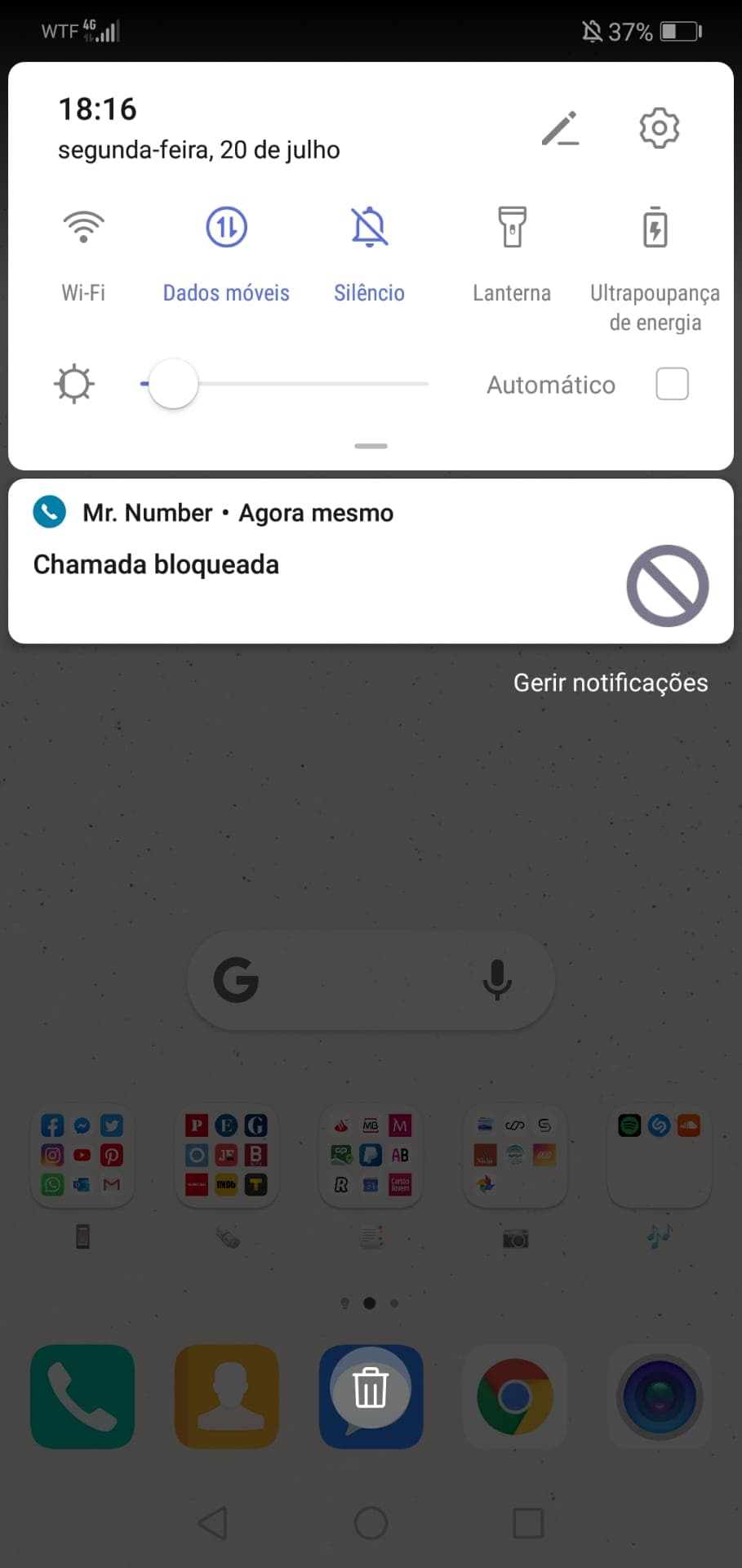Toggle off Silêncio mode
742x1568 pixels.
pyautogui.click(x=369, y=228)
